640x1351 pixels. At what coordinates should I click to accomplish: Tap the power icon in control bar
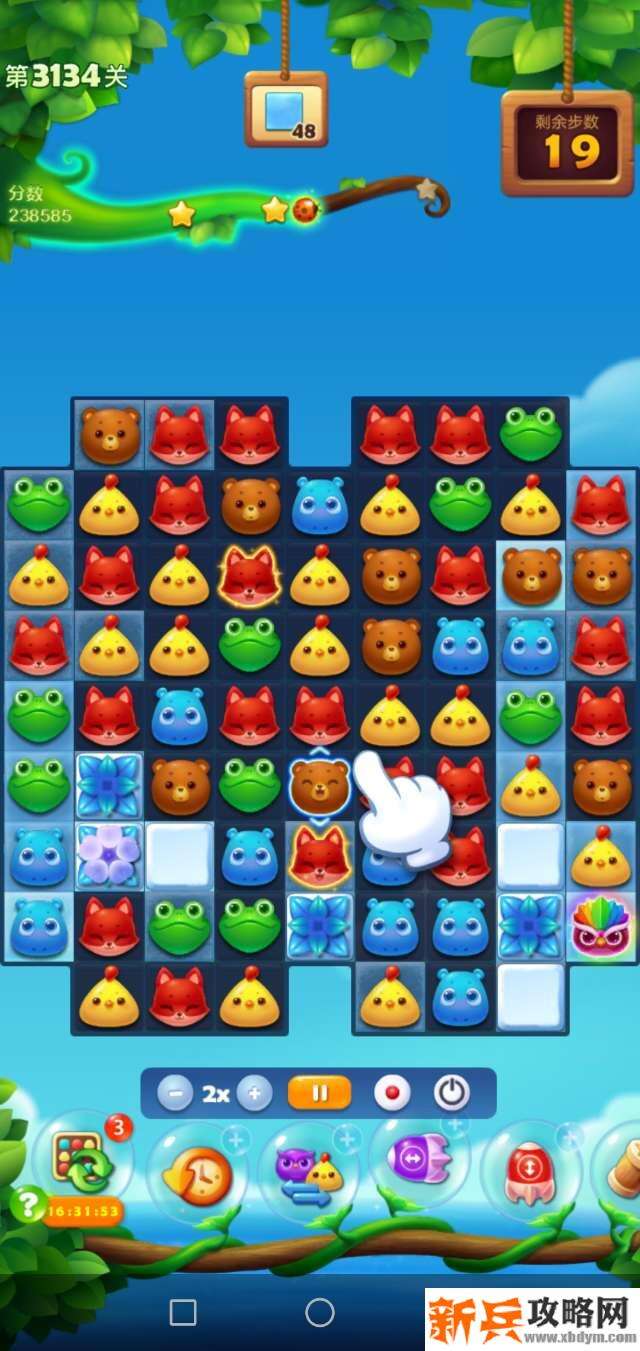click(x=452, y=1094)
